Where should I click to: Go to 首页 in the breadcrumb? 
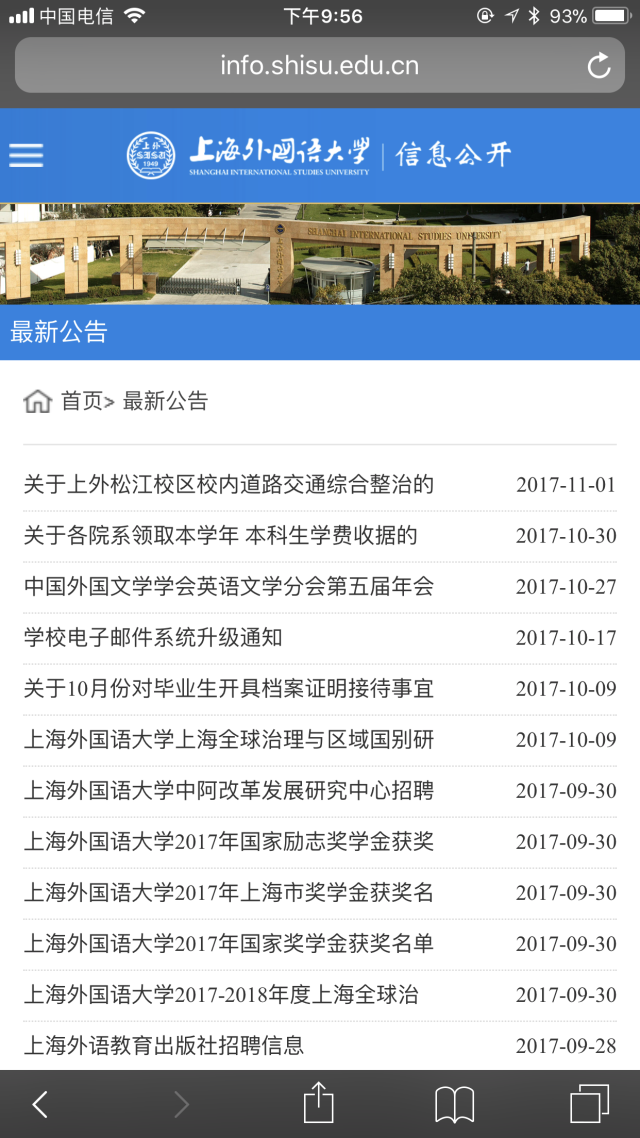[81, 401]
